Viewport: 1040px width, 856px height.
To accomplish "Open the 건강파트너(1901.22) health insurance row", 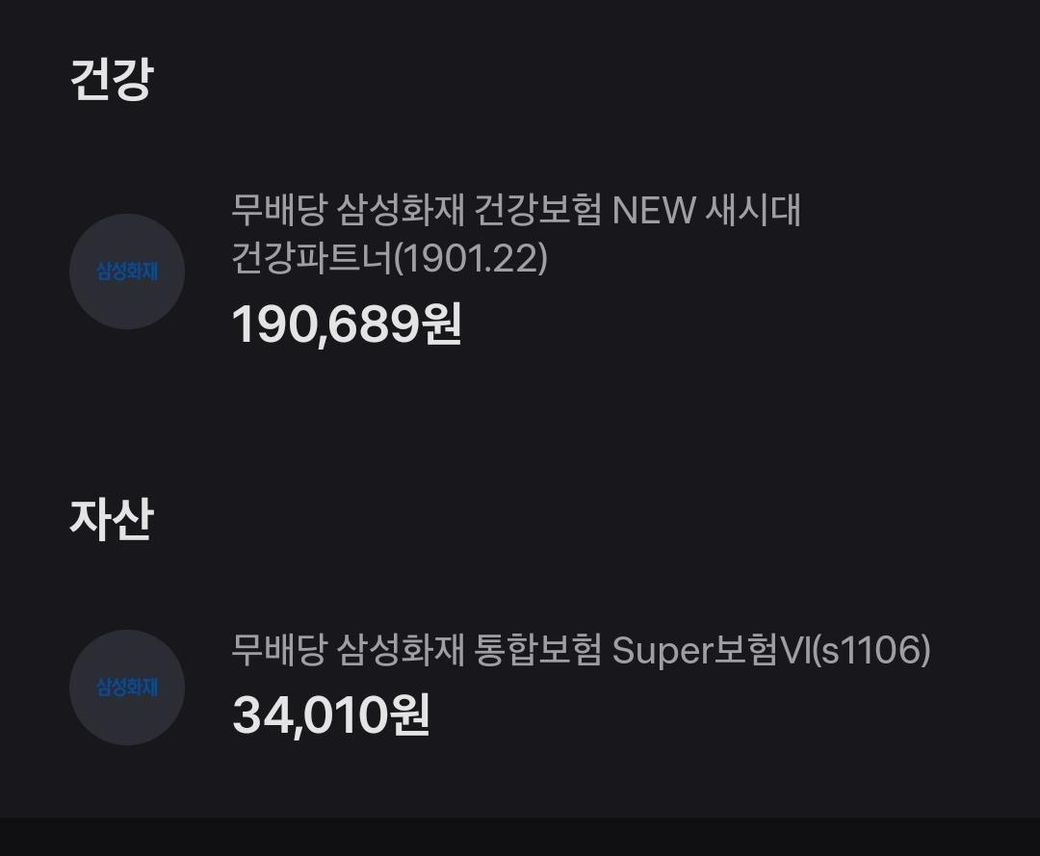I will tap(515, 270).
